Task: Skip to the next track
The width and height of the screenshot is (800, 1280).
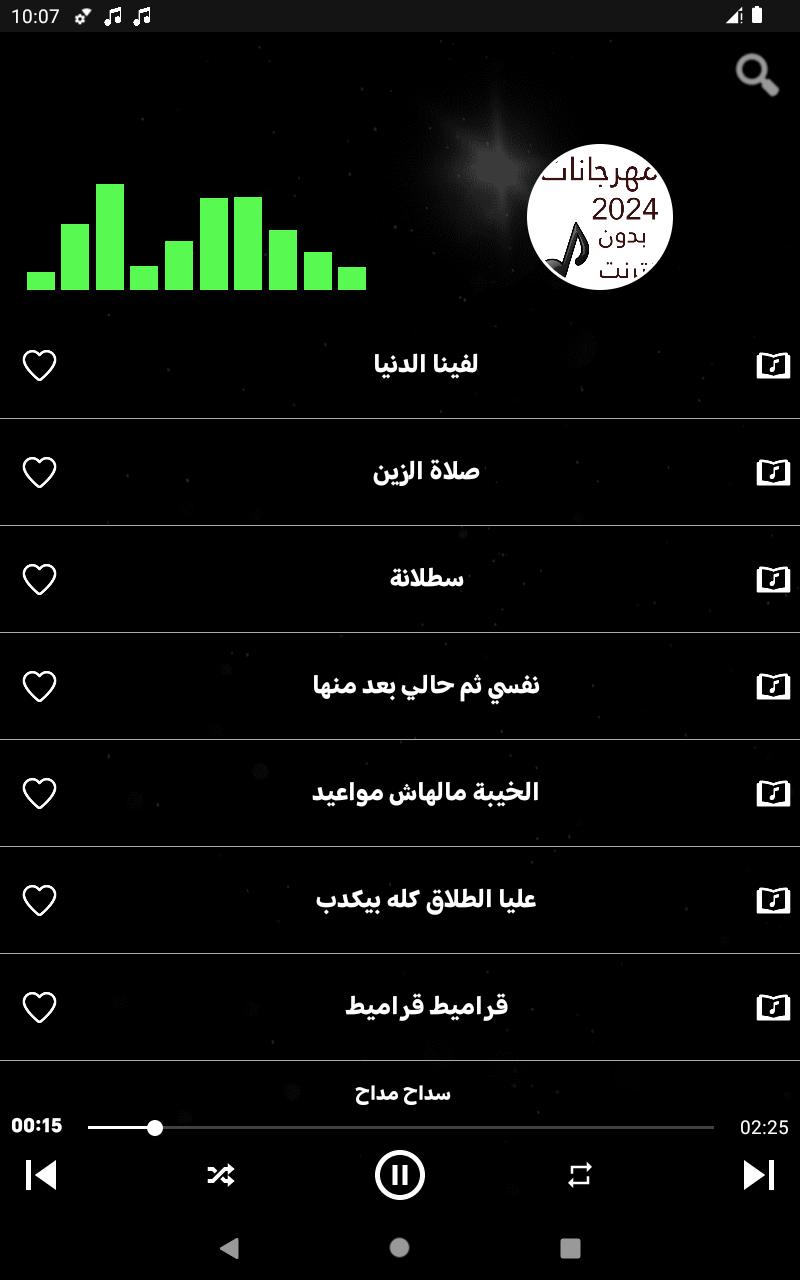Action: tap(759, 1175)
